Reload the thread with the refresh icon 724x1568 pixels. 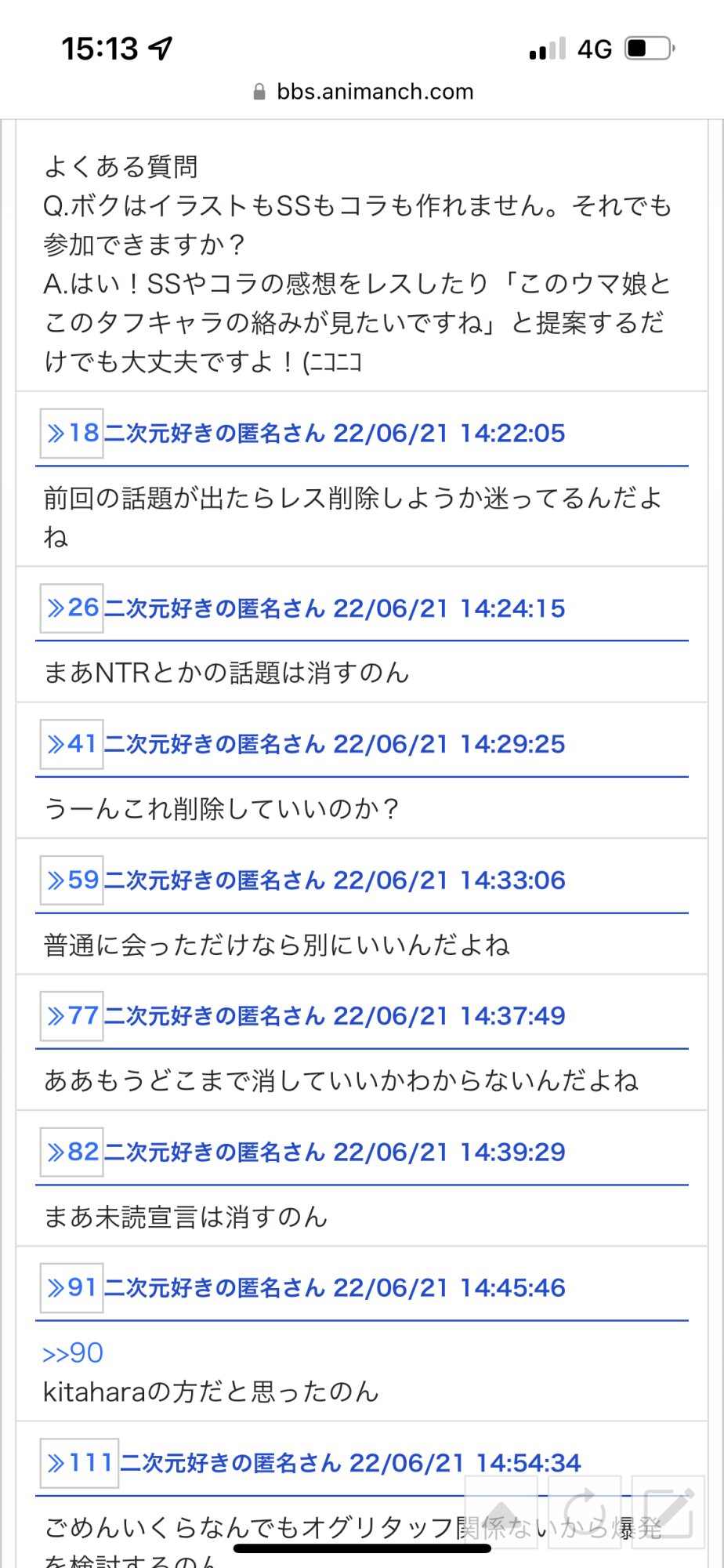(585, 1512)
